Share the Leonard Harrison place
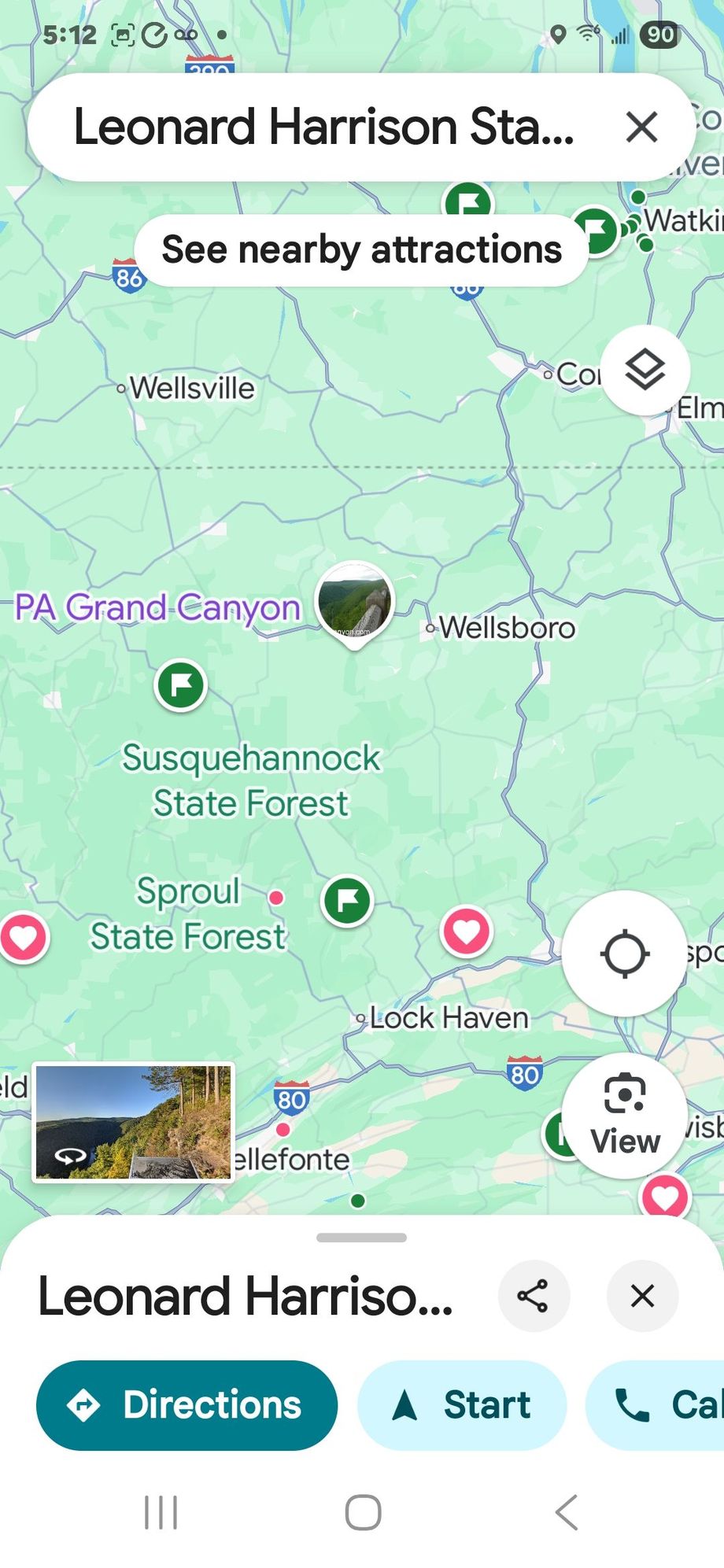The width and height of the screenshot is (724, 1568). pos(533,1296)
